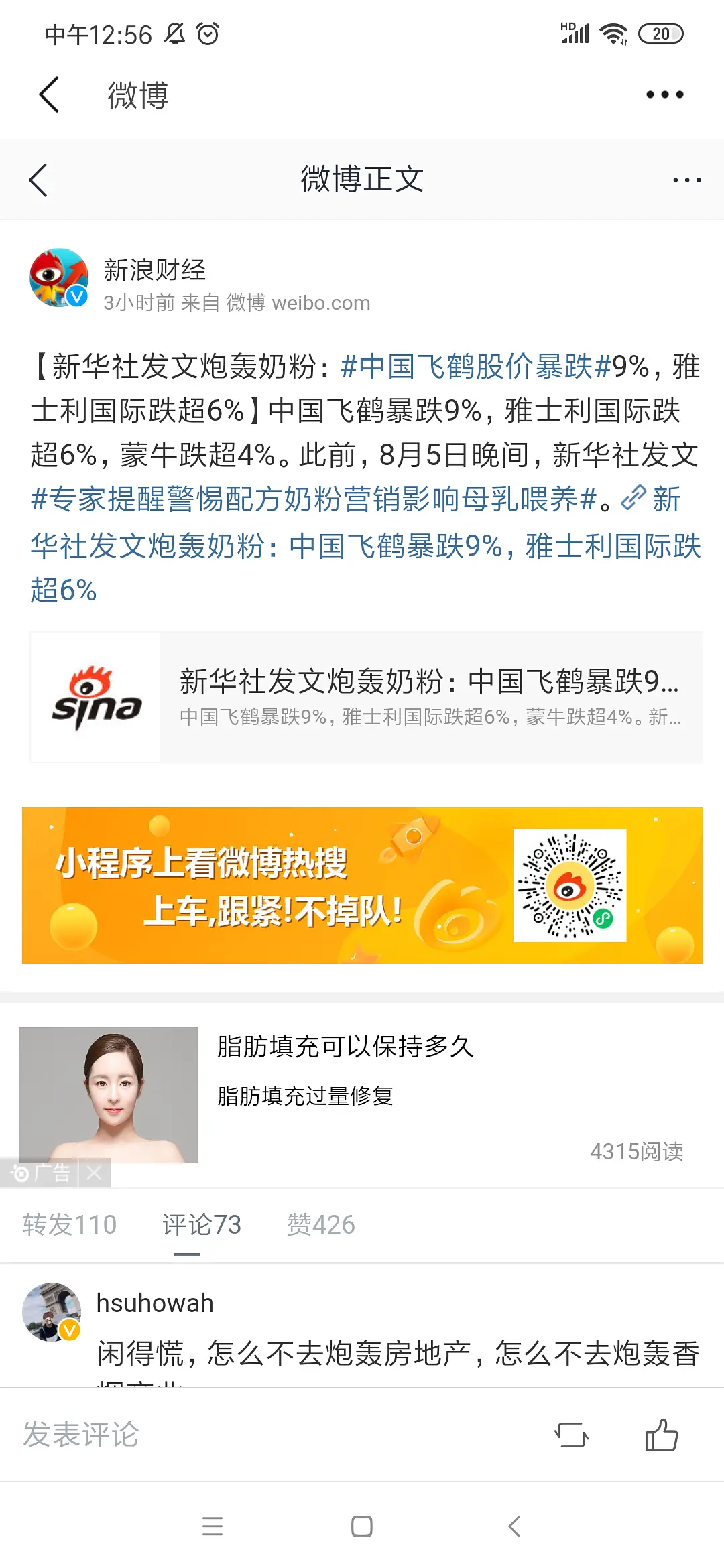Open the top bar three-dot overflow menu
This screenshot has width=724, height=1568.
[x=664, y=94]
